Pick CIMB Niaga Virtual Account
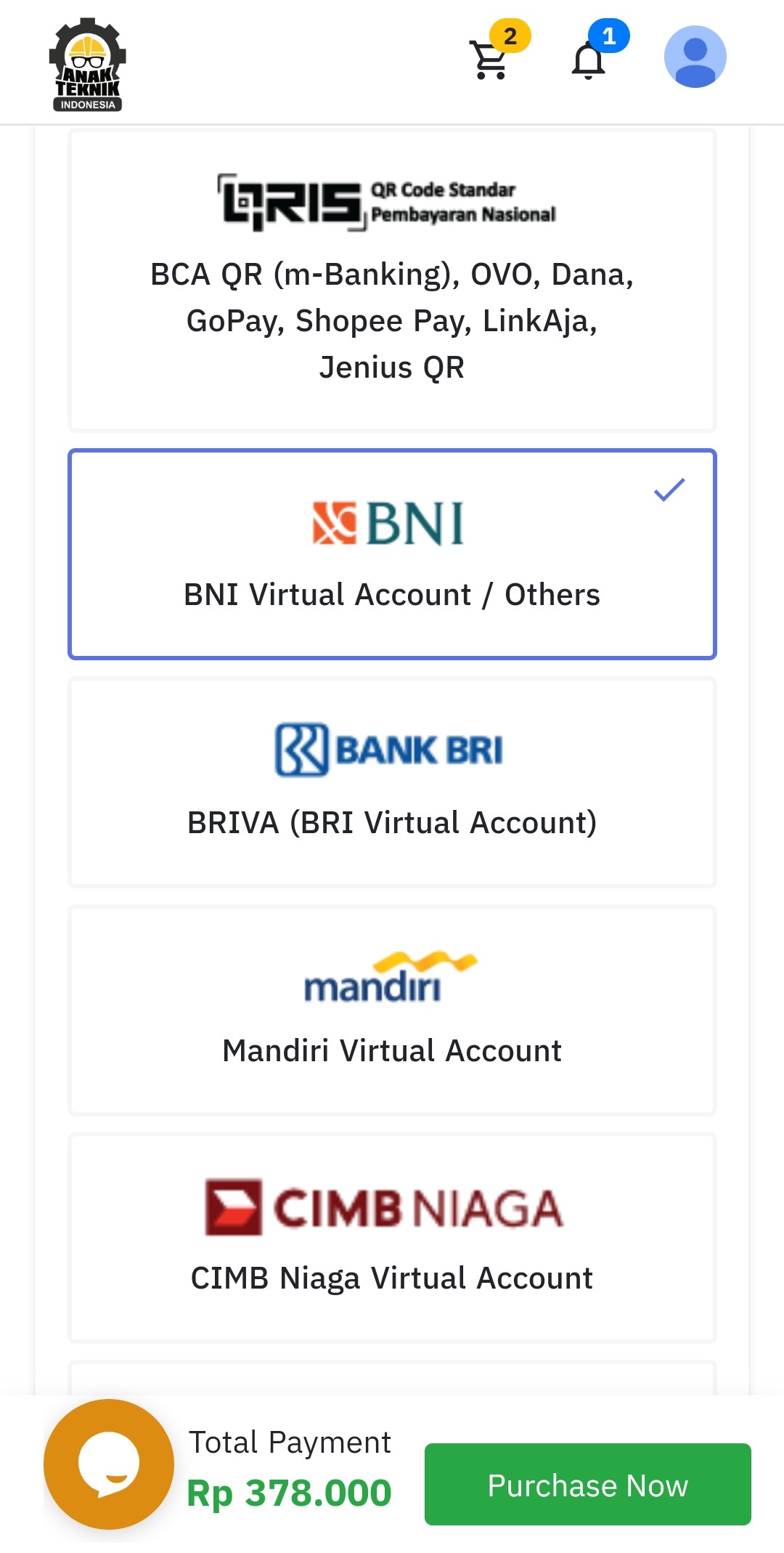Screen dimensions: 784x1553 click(x=392, y=1237)
